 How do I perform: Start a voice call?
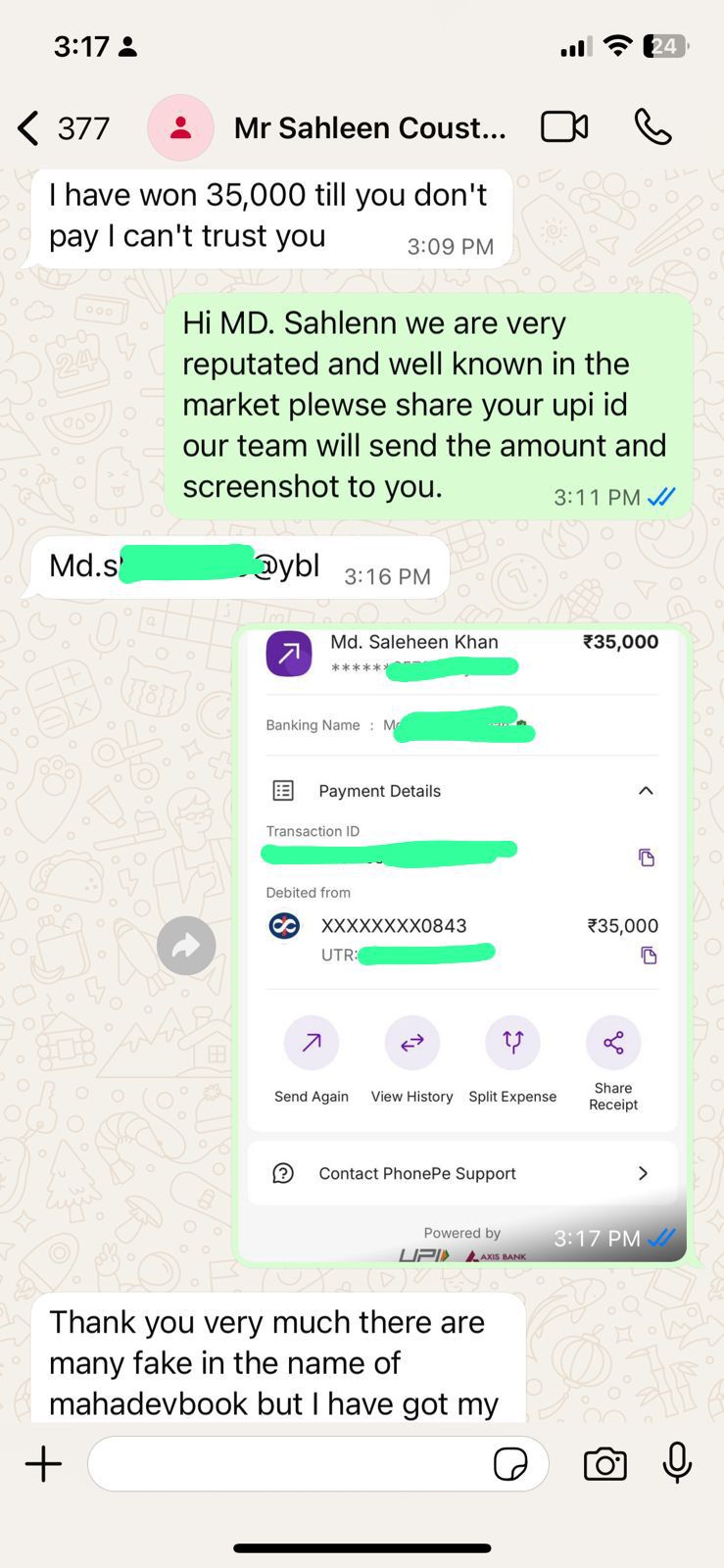[652, 127]
